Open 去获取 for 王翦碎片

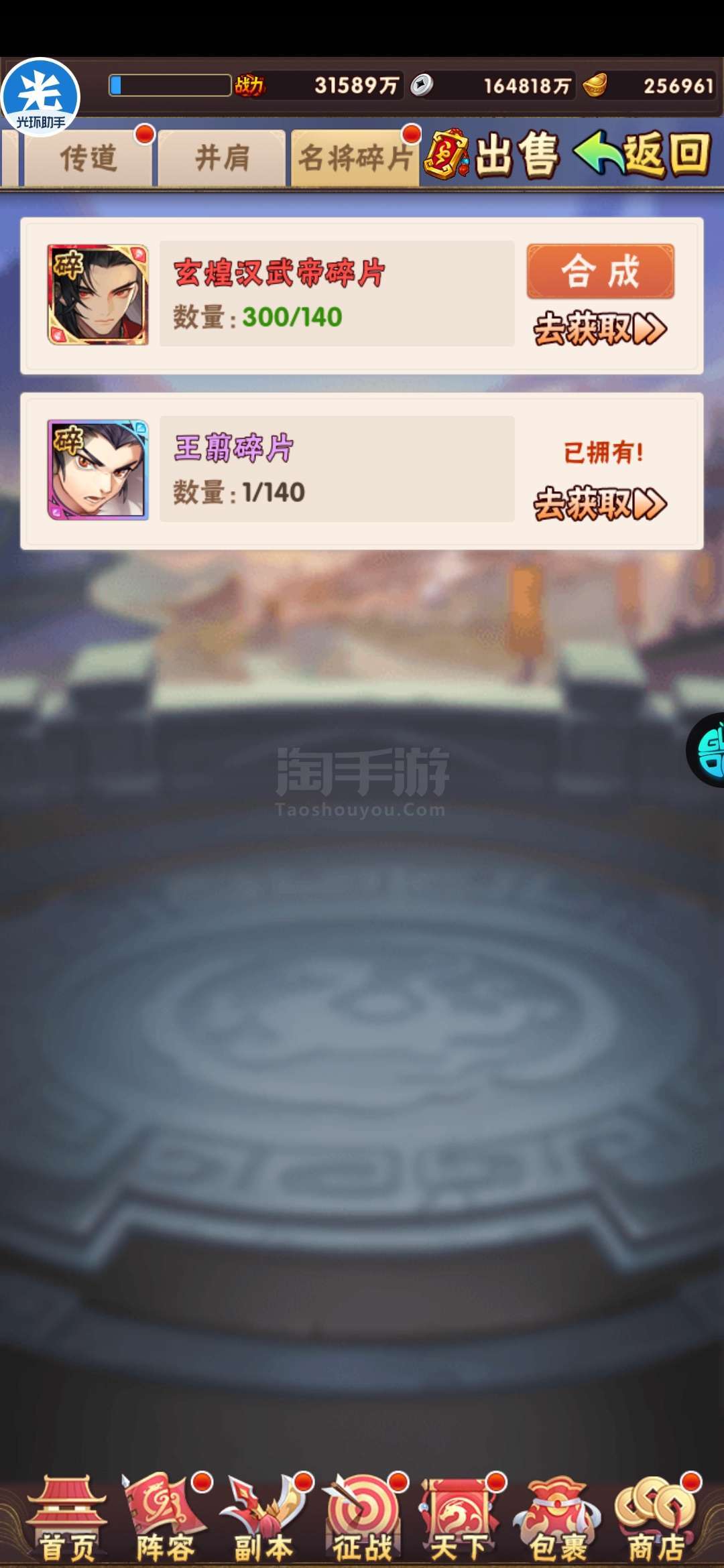click(600, 504)
